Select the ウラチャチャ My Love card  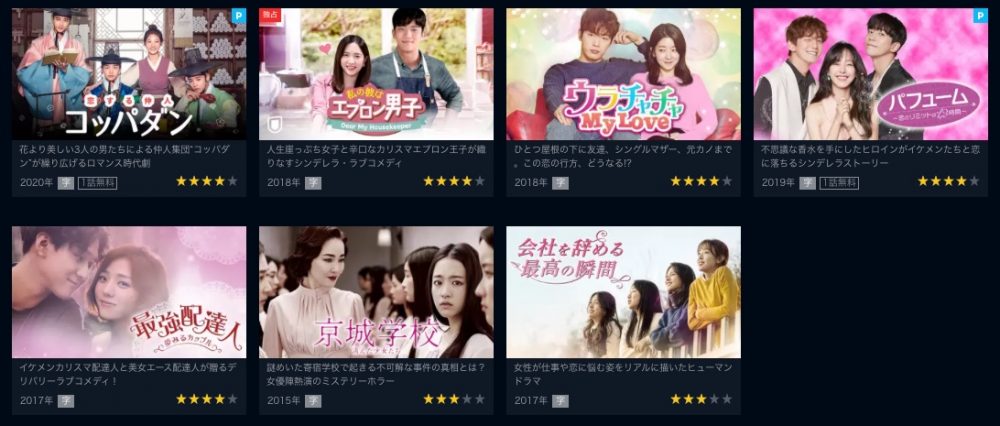(623, 75)
